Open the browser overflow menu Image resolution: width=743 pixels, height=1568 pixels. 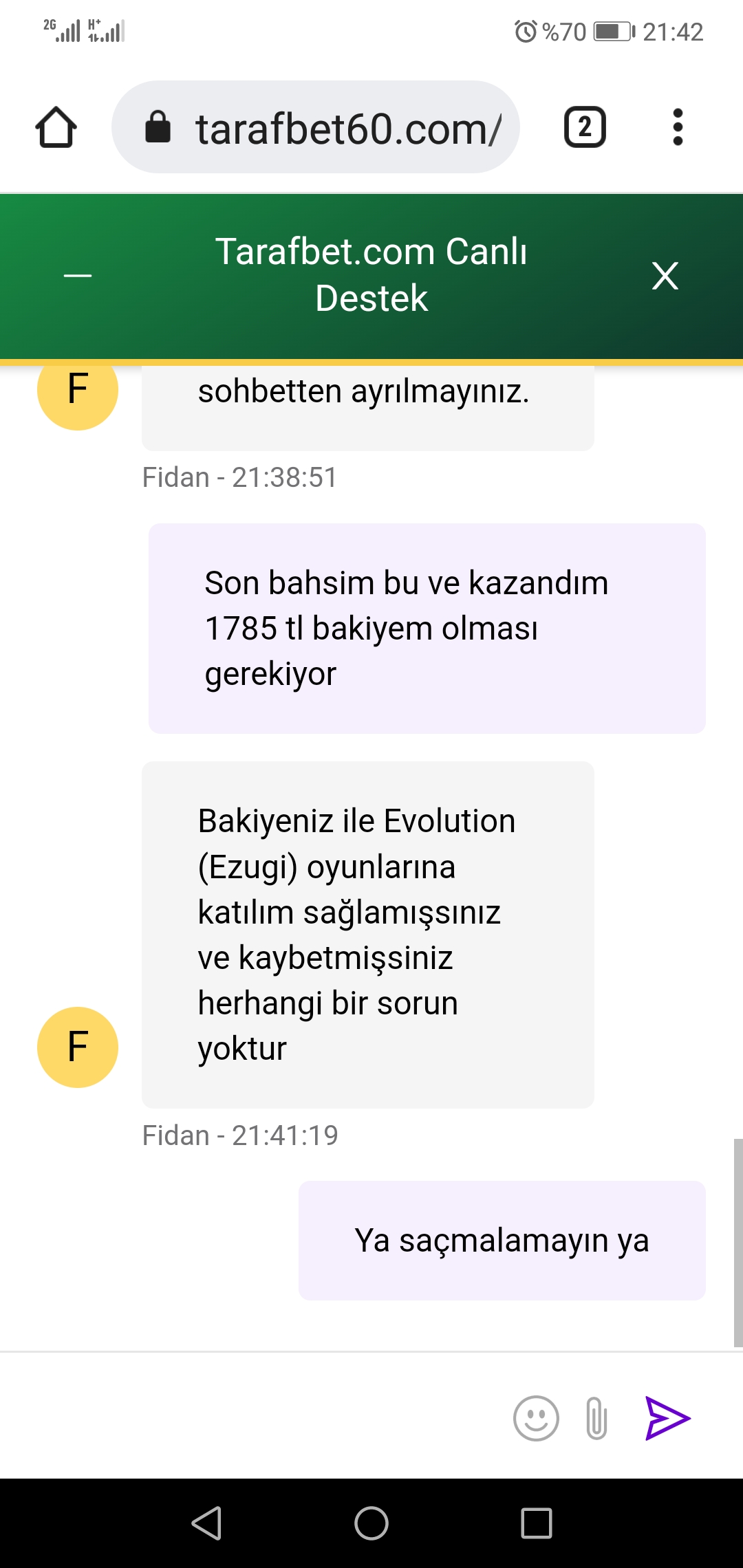tap(678, 127)
